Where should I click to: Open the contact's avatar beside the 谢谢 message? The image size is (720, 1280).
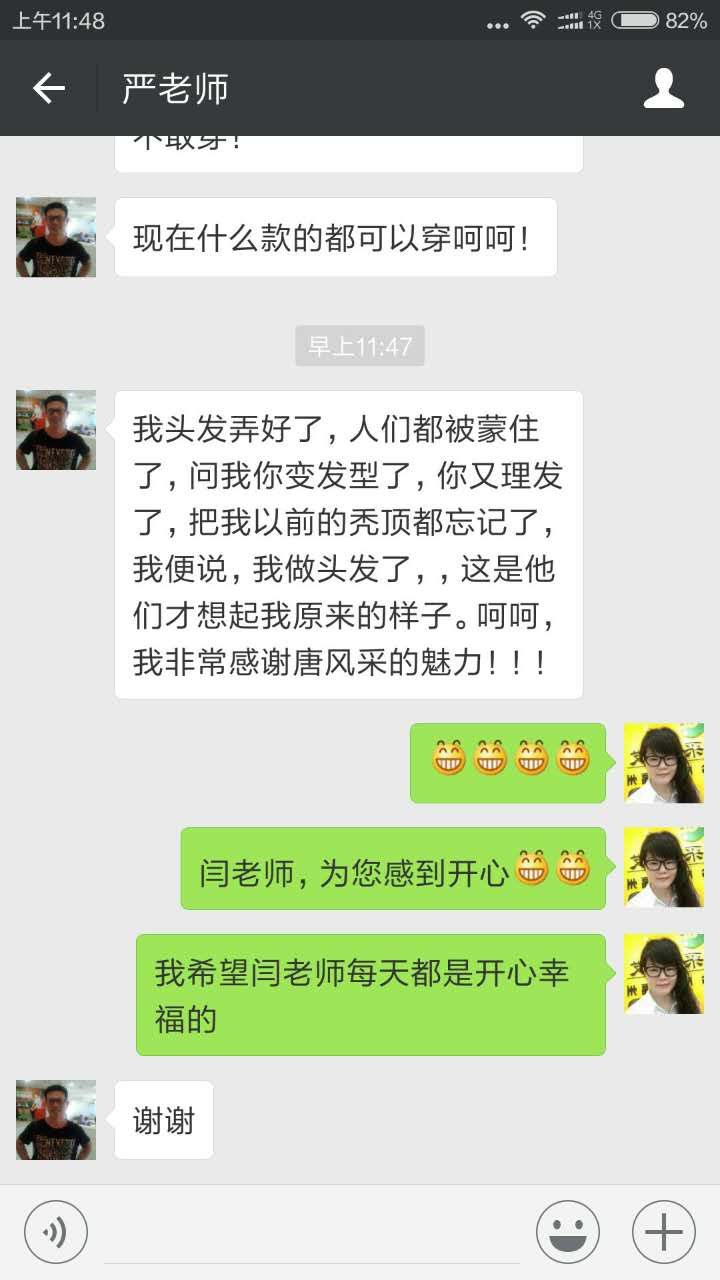click(56, 1120)
